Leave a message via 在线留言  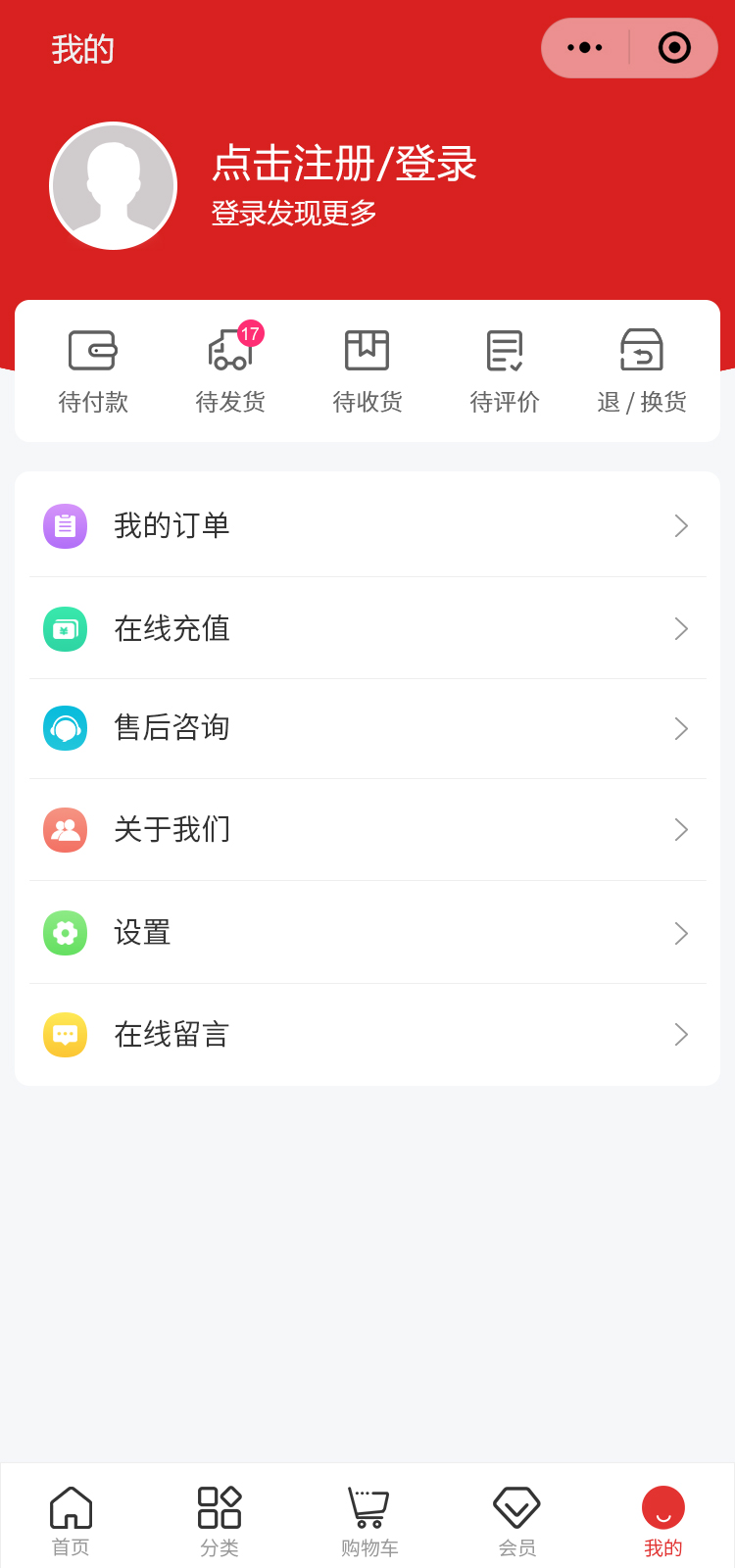click(367, 1035)
